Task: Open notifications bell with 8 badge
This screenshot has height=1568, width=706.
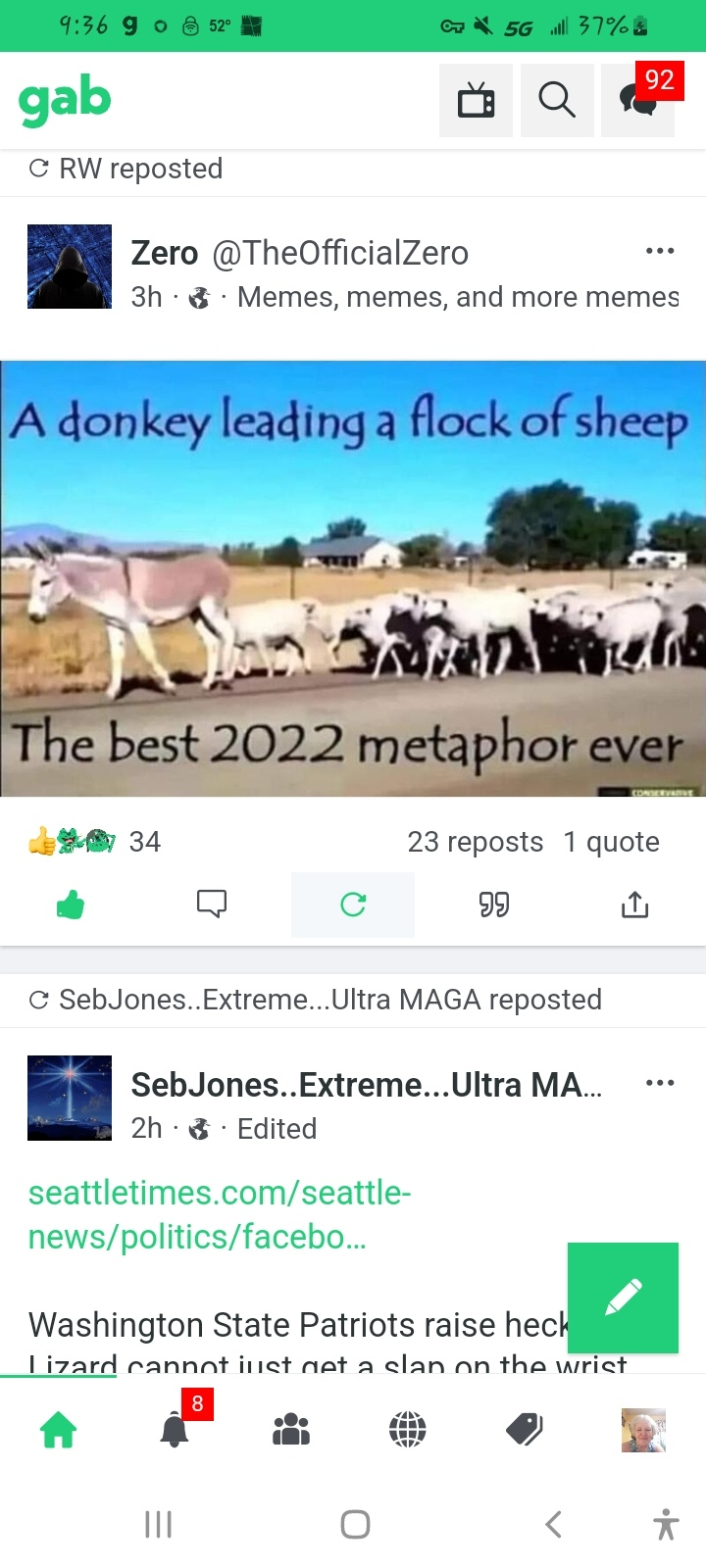Action: tap(175, 1431)
